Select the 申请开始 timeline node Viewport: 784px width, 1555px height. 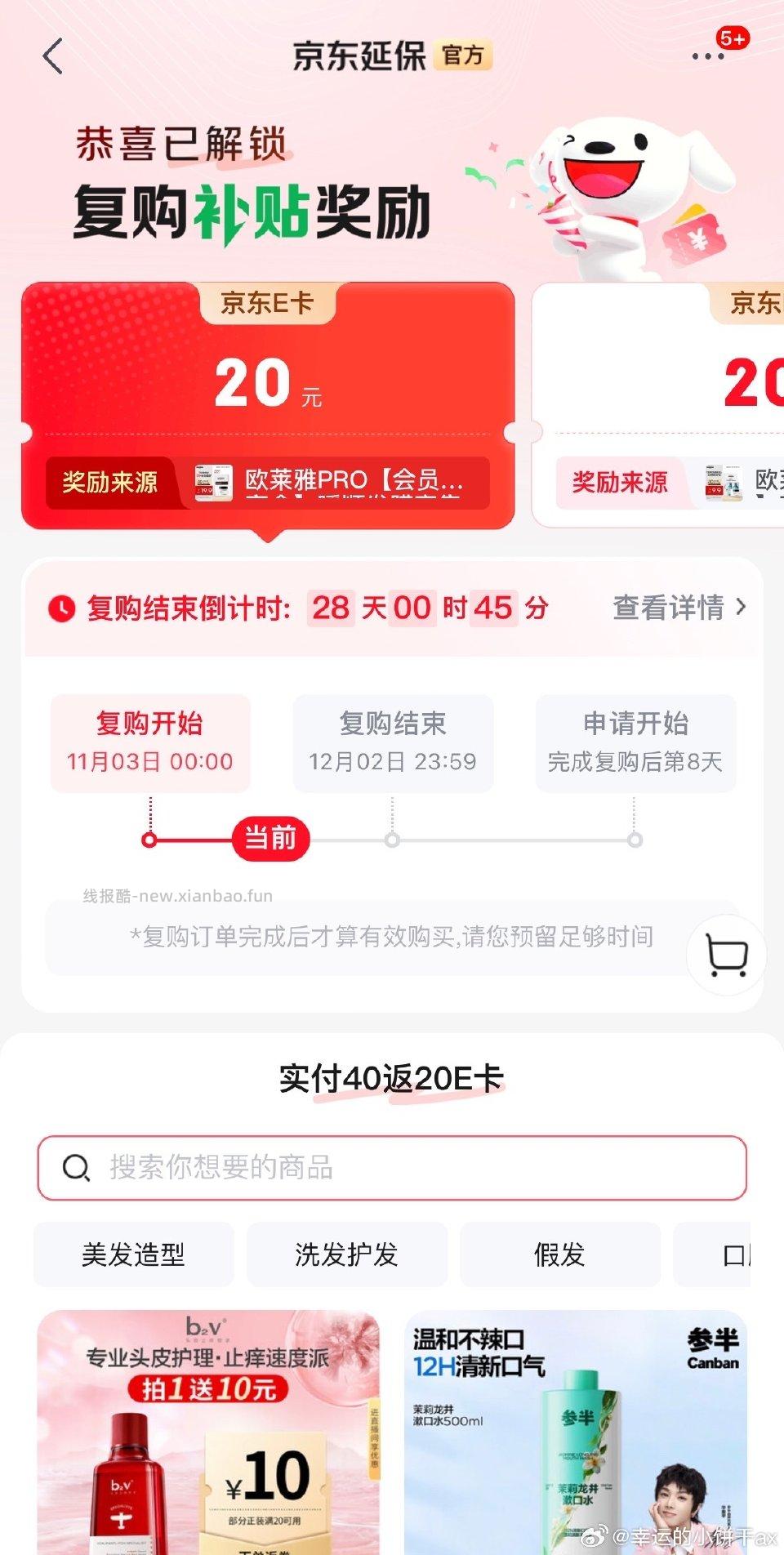coord(635,742)
